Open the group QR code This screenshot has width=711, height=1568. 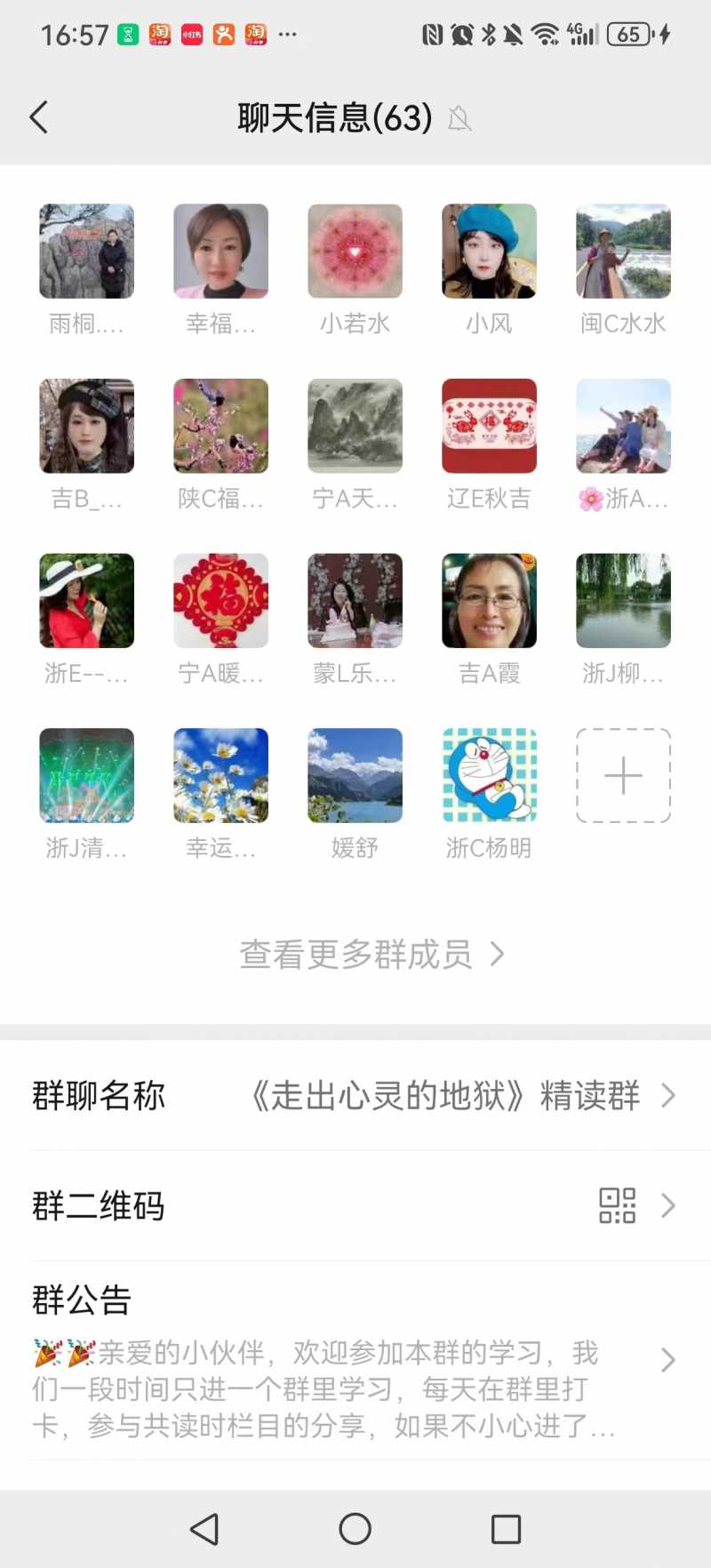click(x=355, y=1206)
